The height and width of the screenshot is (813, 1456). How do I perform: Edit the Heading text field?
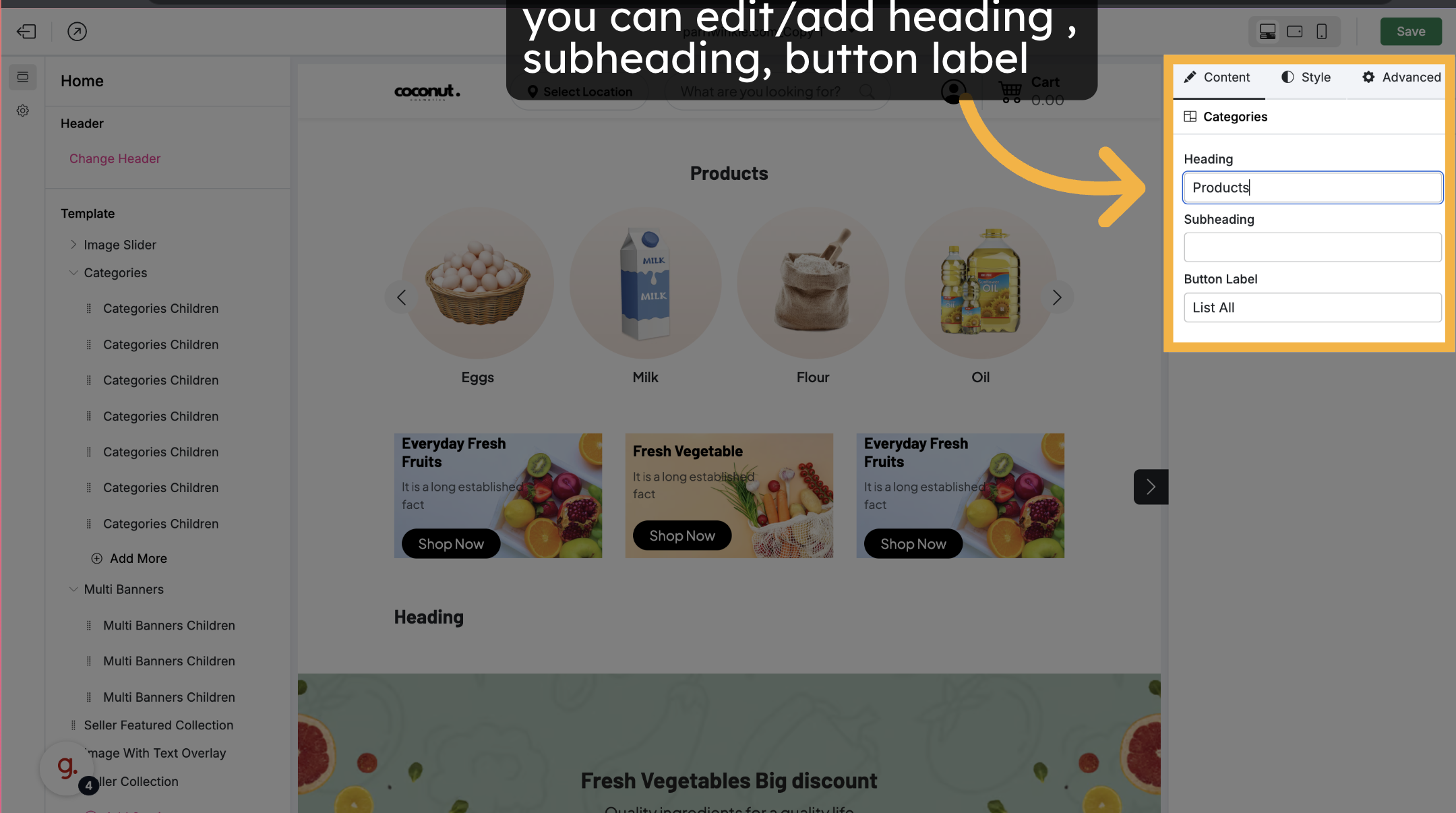tap(1312, 188)
